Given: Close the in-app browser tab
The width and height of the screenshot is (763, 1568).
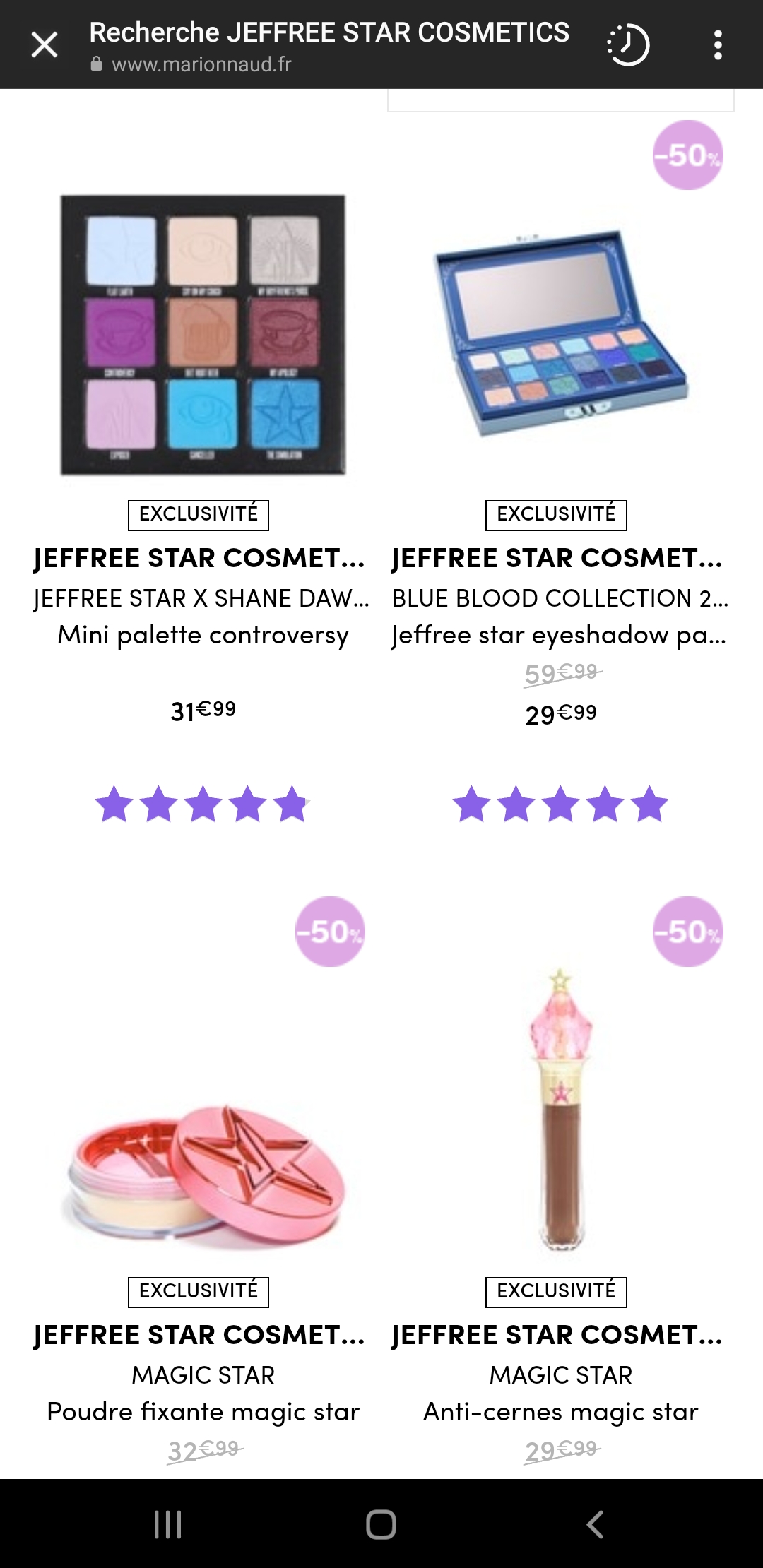Looking at the screenshot, I should point(45,45).
